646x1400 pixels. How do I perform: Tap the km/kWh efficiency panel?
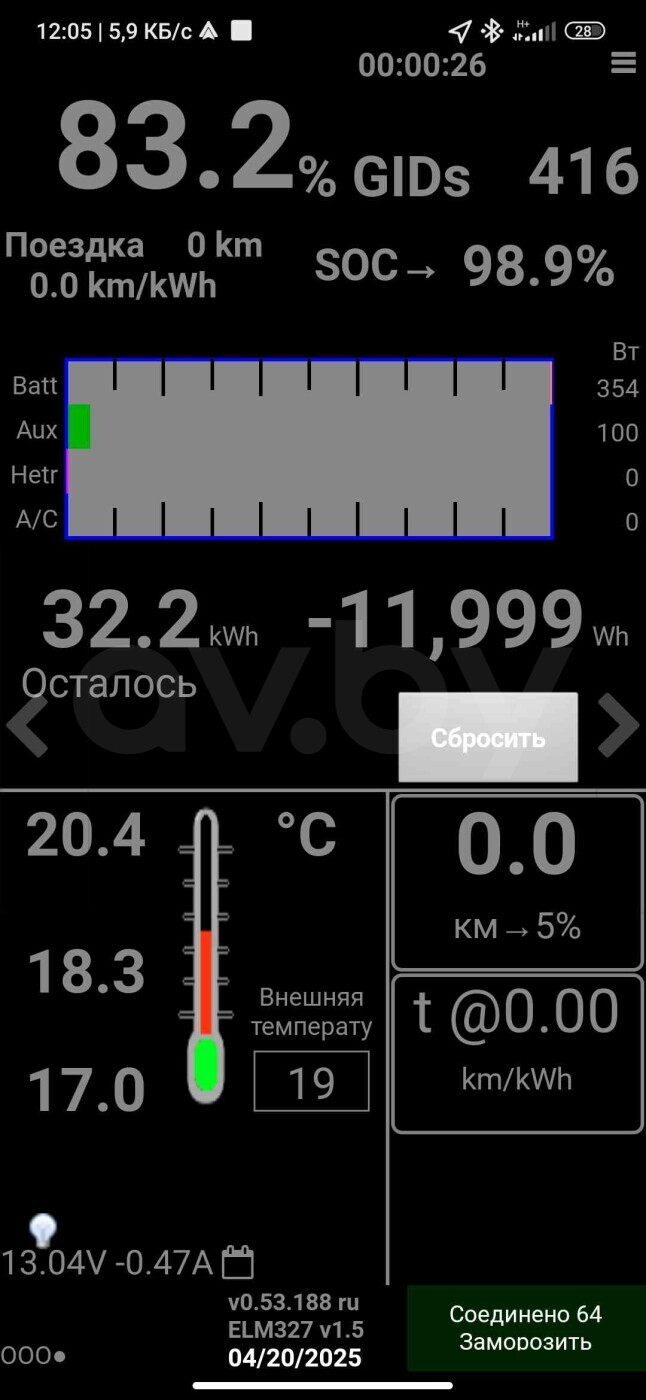[x=517, y=1054]
